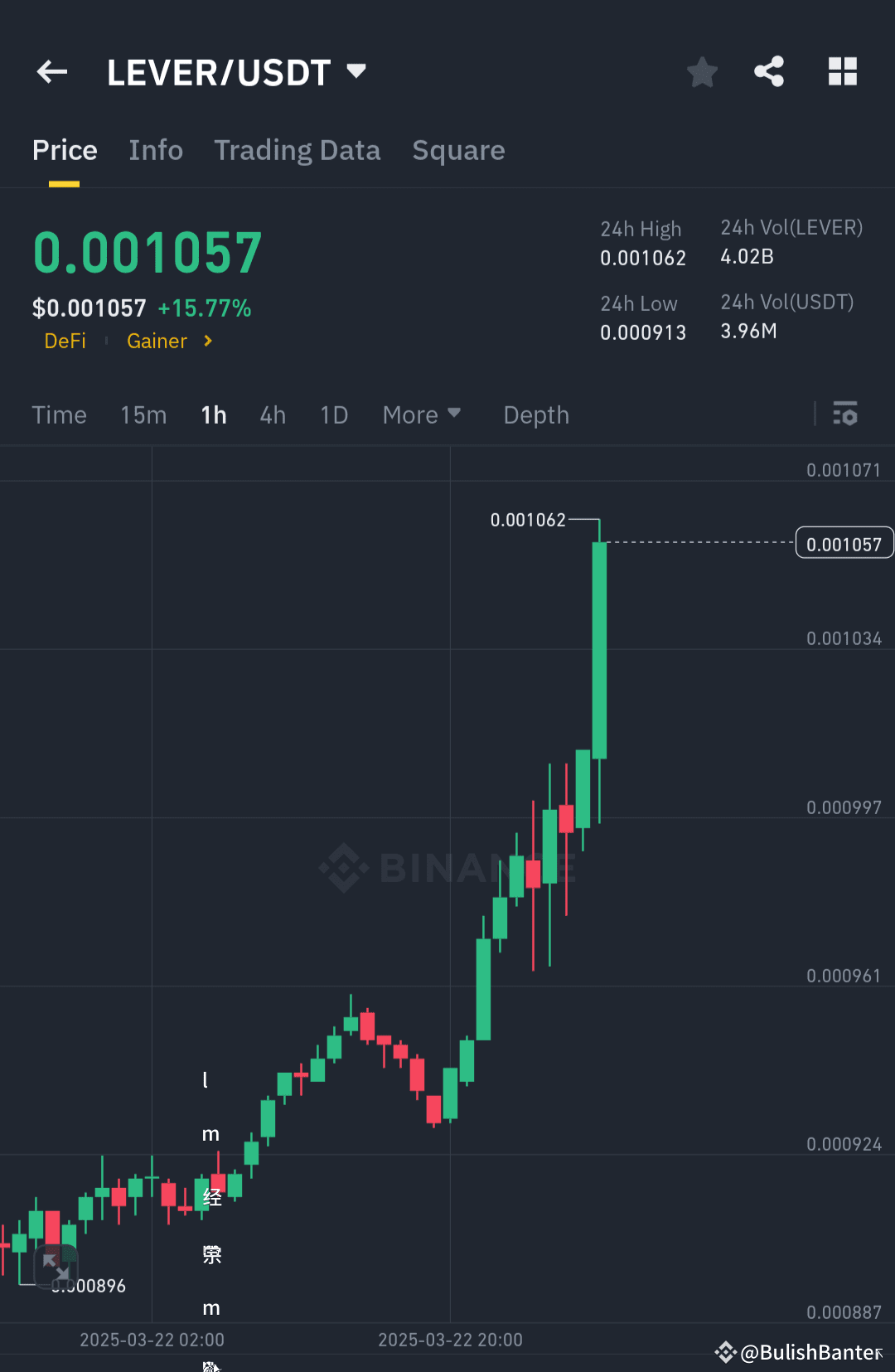Image resolution: width=895 pixels, height=1372 pixels.
Task: Click the back arrow to exit chart
Action: pyautogui.click(x=51, y=72)
